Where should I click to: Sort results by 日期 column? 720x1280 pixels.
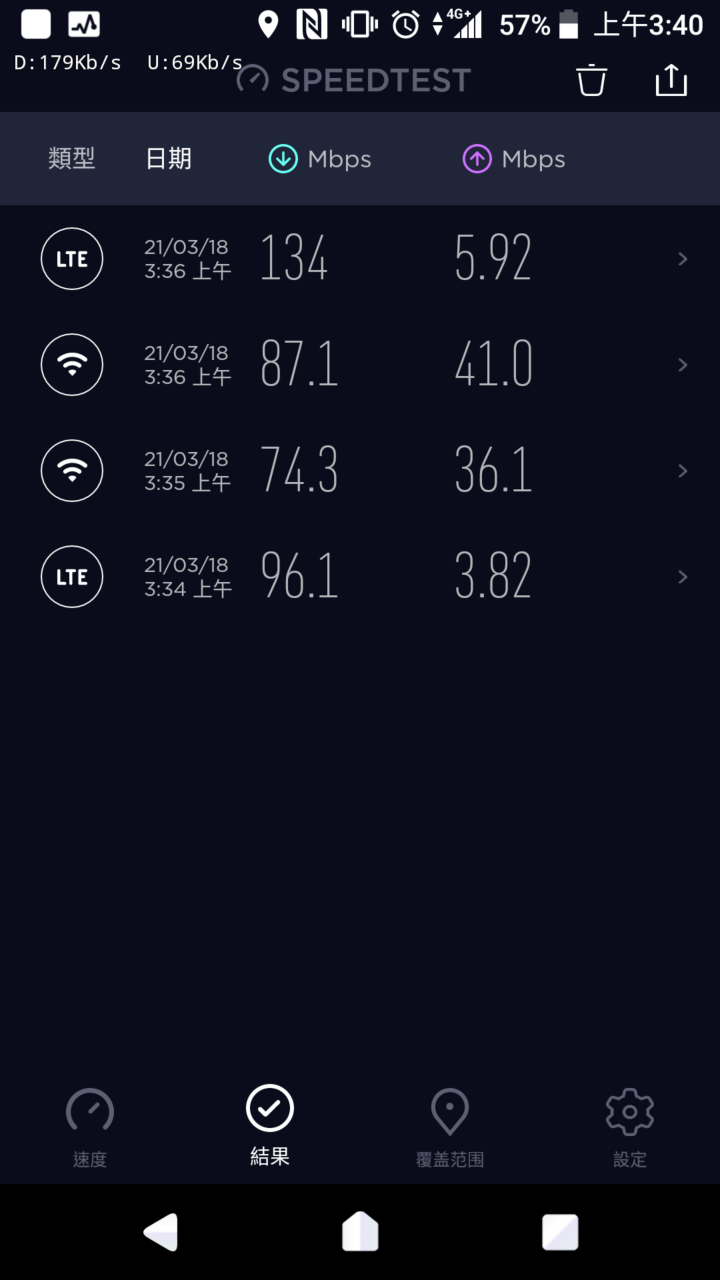[168, 159]
